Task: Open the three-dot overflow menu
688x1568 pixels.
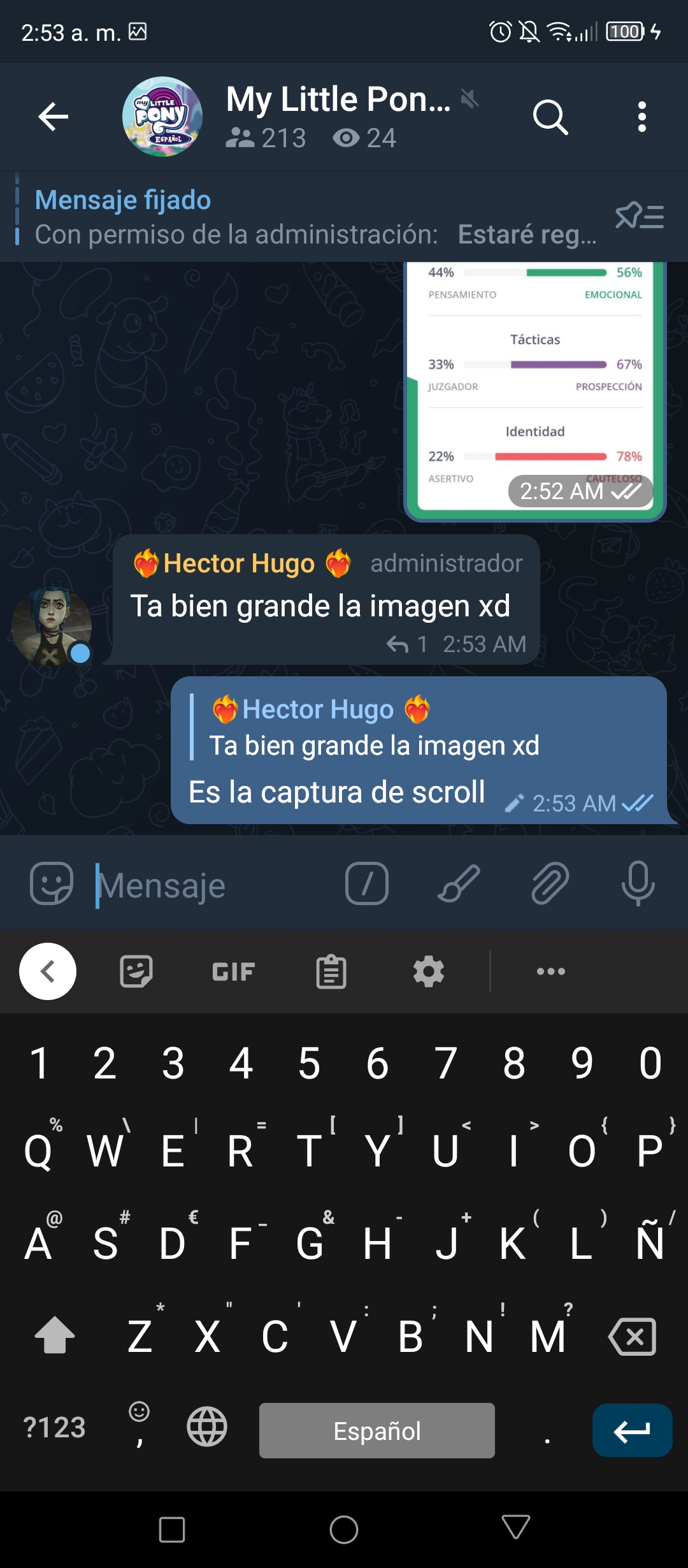Action: click(642, 117)
